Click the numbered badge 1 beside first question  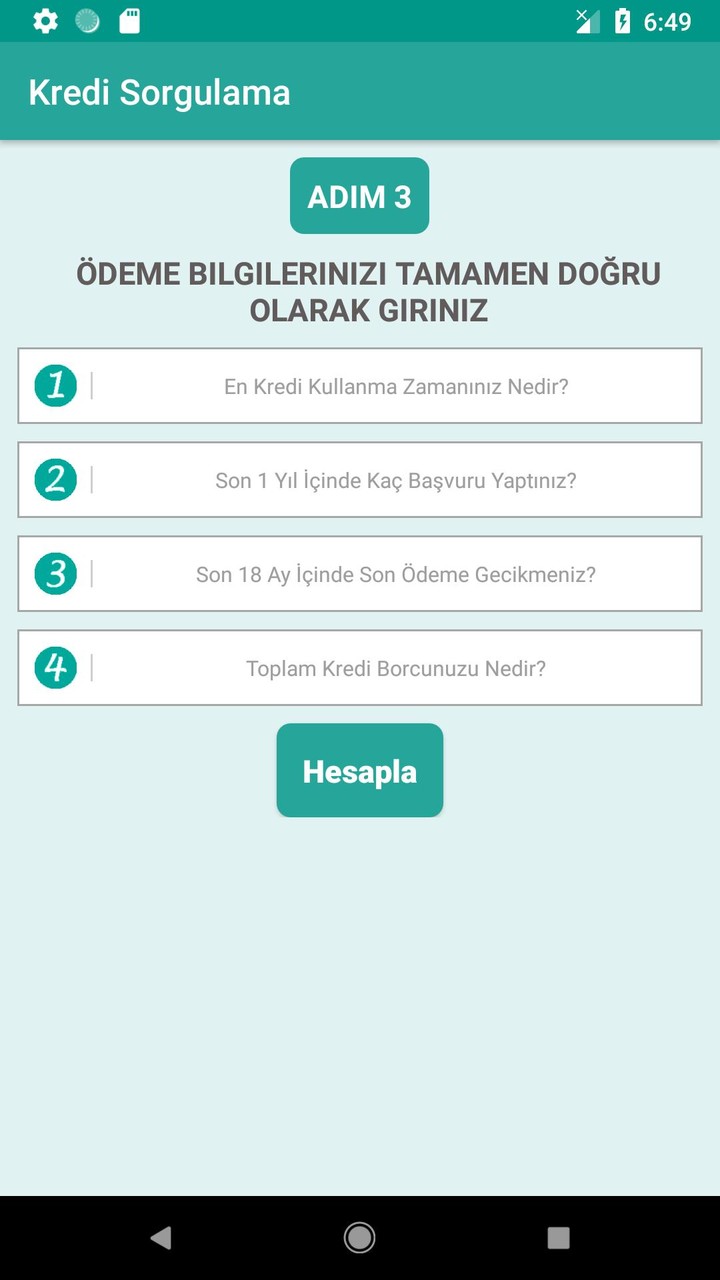pyautogui.click(x=55, y=385)
